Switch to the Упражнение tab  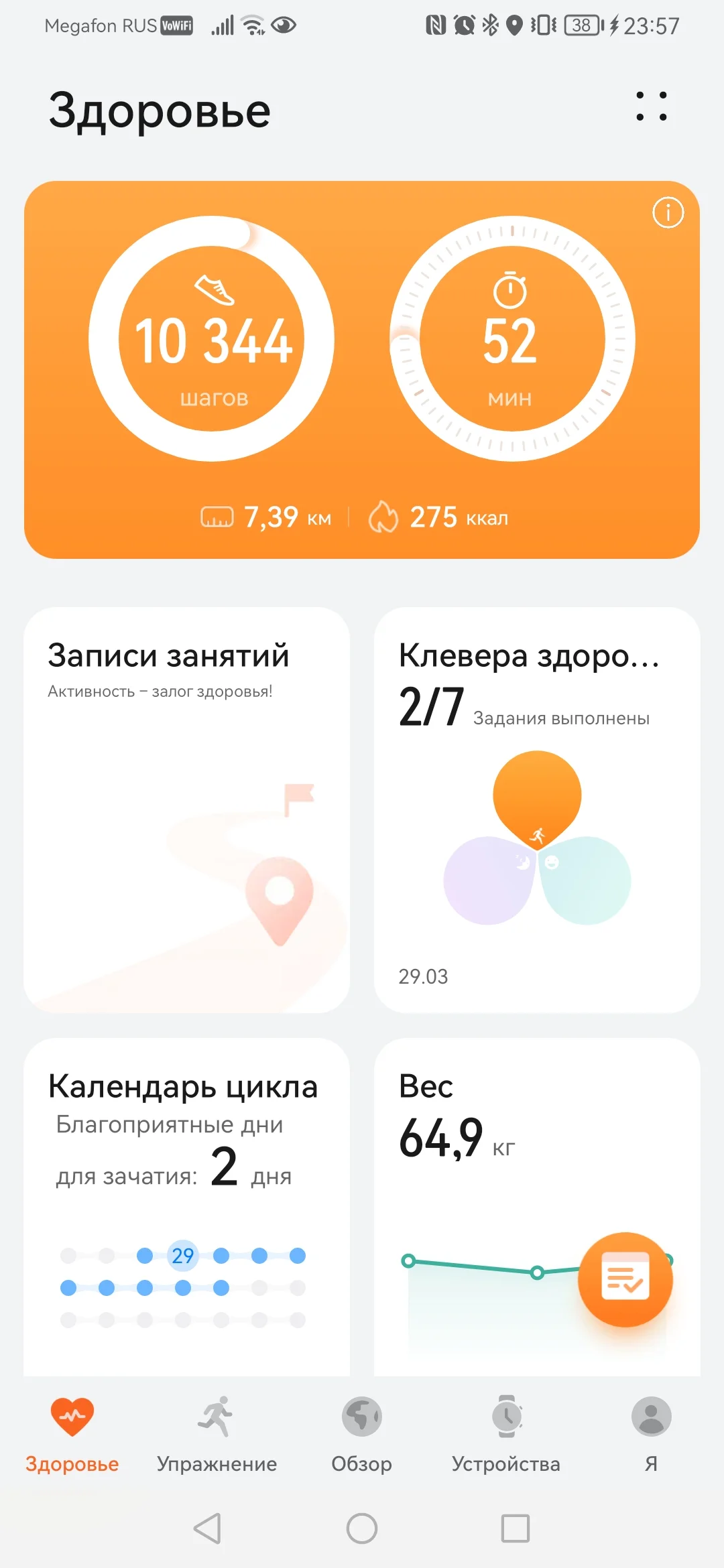[217, 1430]
